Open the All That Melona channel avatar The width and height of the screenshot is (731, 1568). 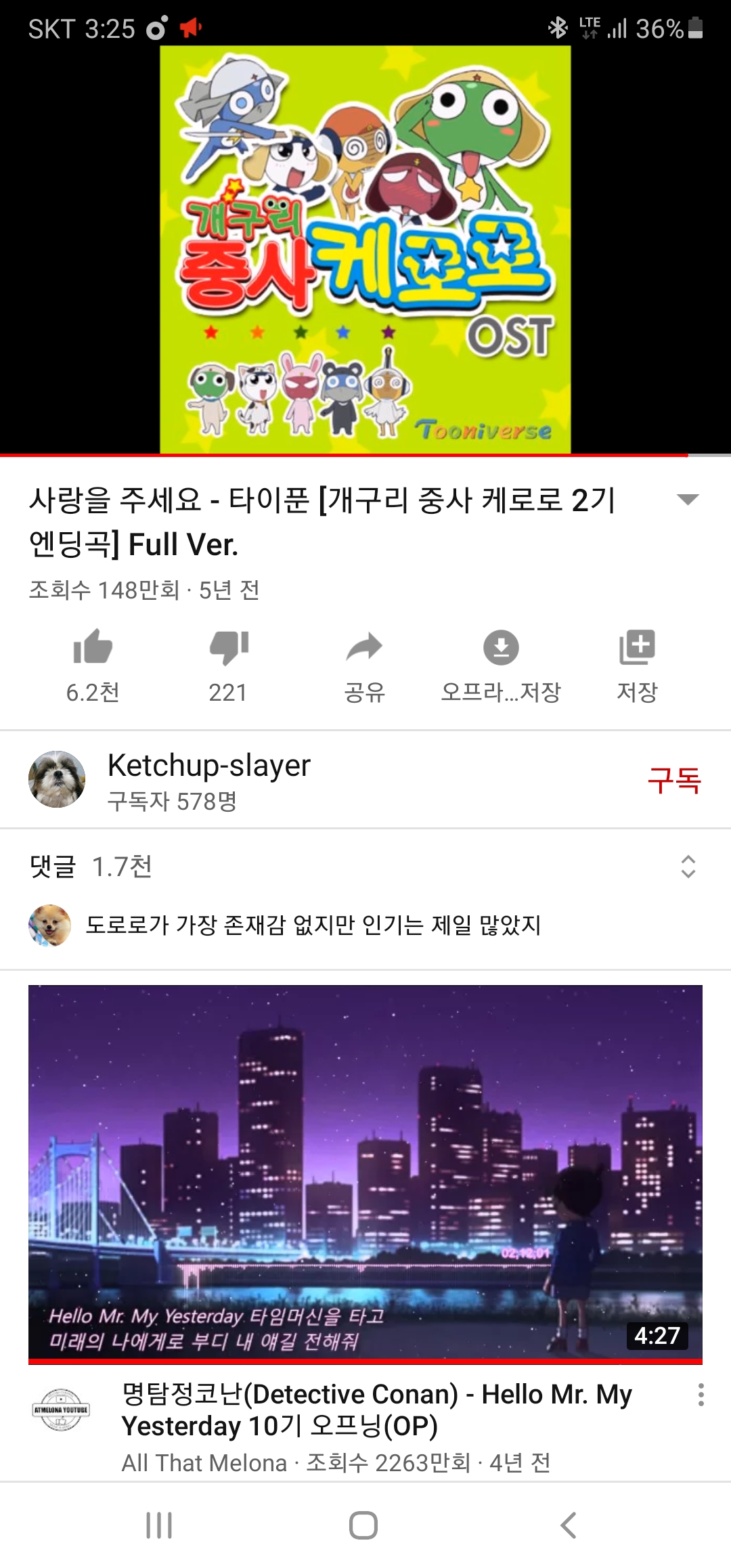pos(61,1410)
